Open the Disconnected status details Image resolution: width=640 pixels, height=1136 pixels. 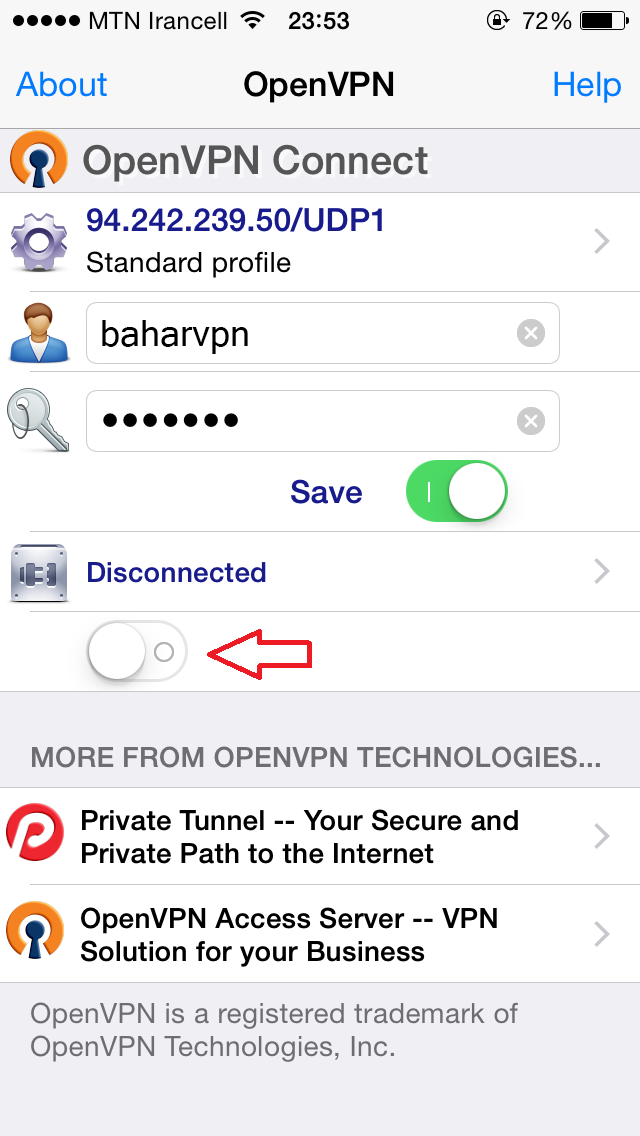(320, 572)
